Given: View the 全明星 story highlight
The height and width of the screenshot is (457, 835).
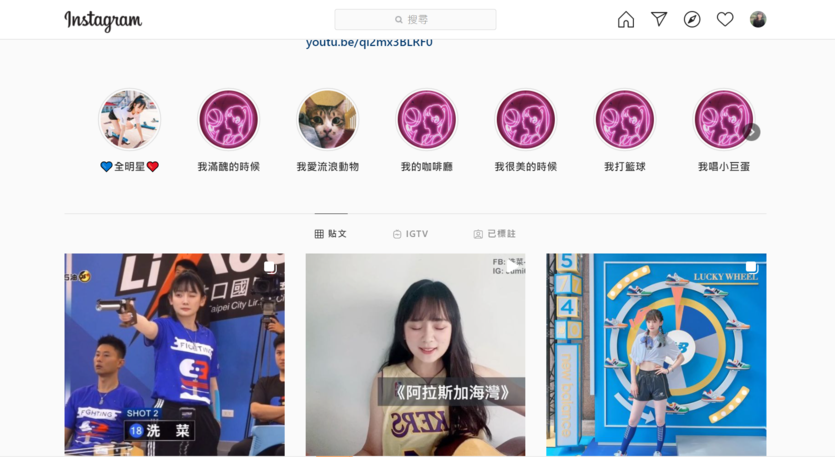Looking at the screenshot, I should pos(130,120).
